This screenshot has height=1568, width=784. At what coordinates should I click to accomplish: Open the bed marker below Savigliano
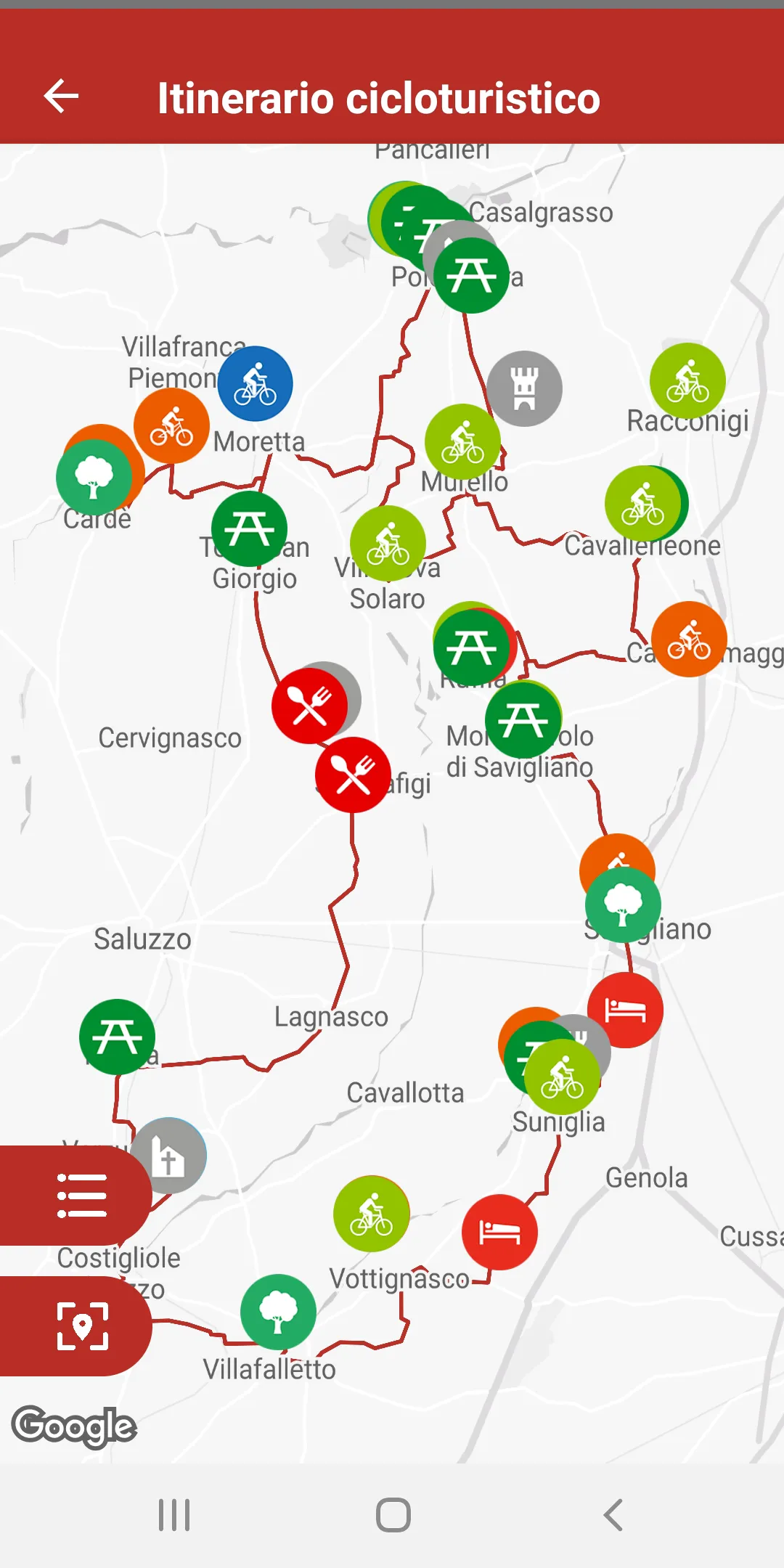[x=625, y=1010]
